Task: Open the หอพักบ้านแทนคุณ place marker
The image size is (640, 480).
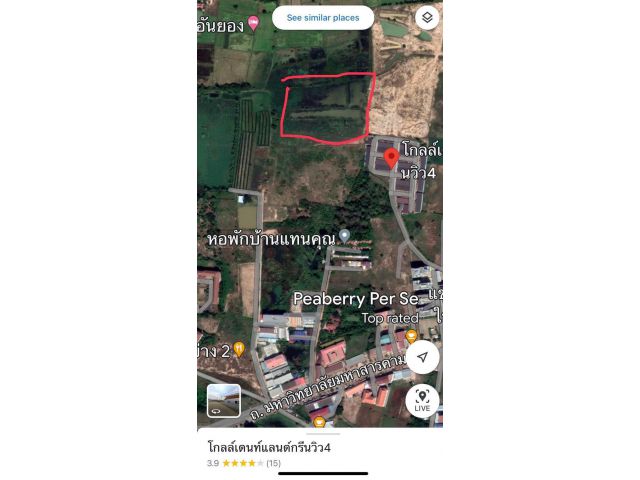Action: click(x=344, y=236)
